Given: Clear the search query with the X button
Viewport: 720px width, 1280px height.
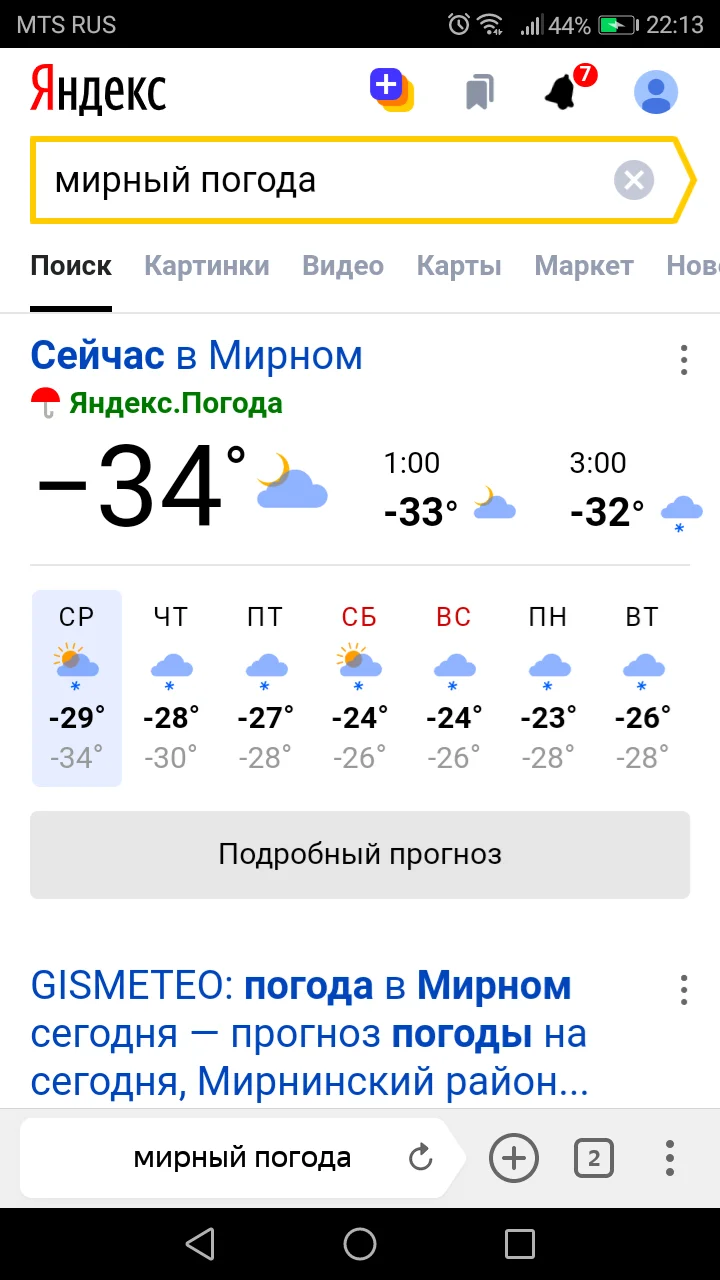Looking at the screenshot, I should click(633, 180).
